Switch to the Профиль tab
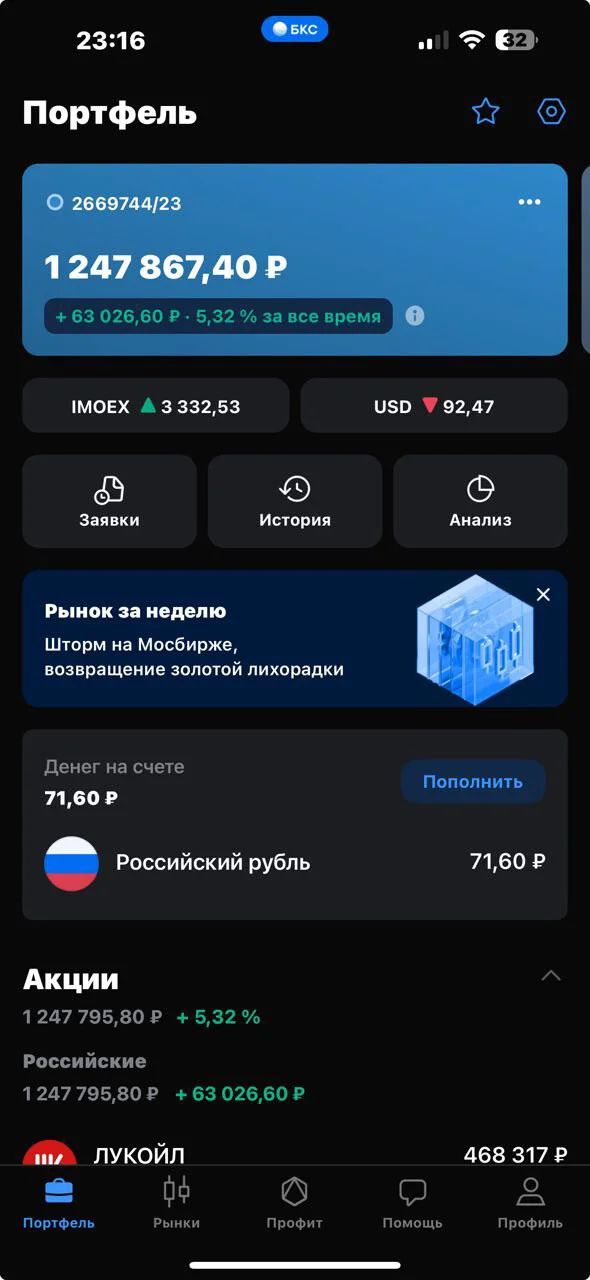This screenshot has width=590, height=1280. point(530,1203)
